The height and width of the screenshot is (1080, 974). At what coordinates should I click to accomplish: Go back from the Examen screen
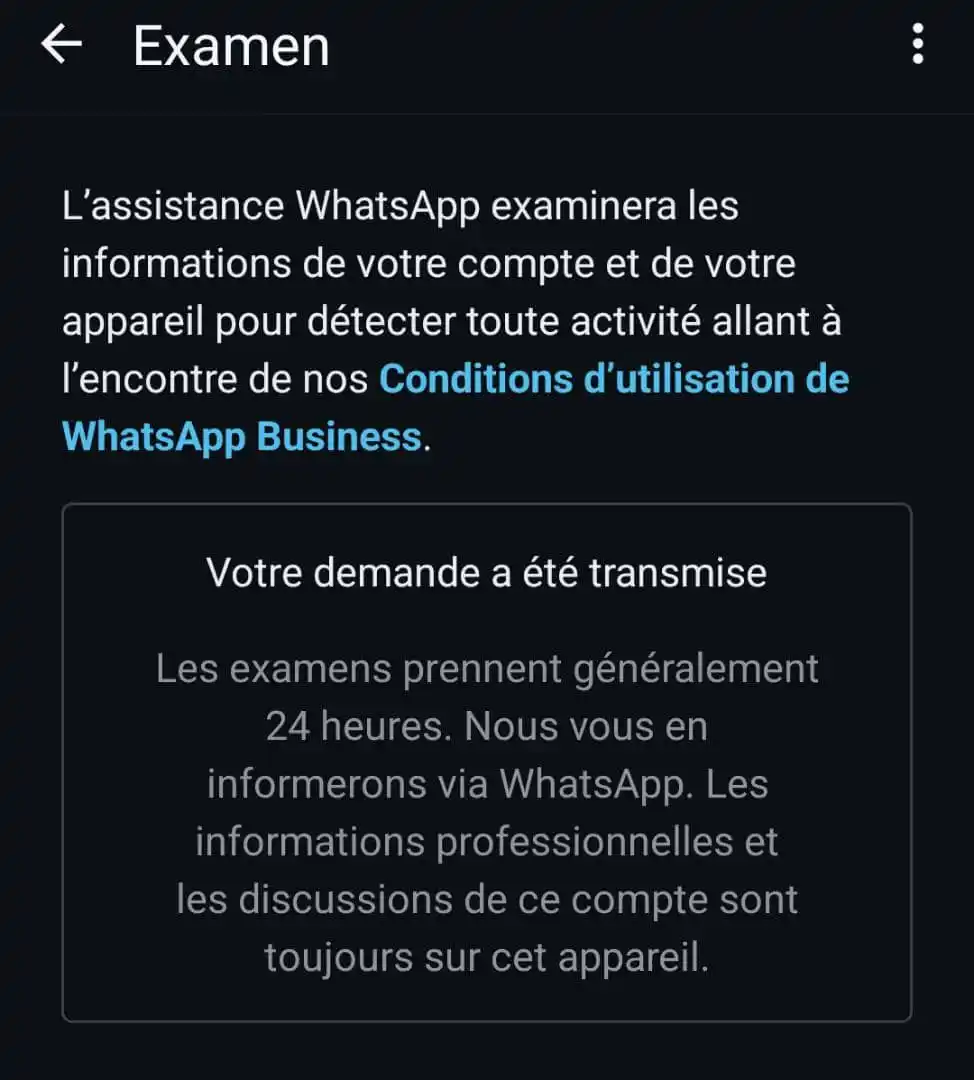61,46
